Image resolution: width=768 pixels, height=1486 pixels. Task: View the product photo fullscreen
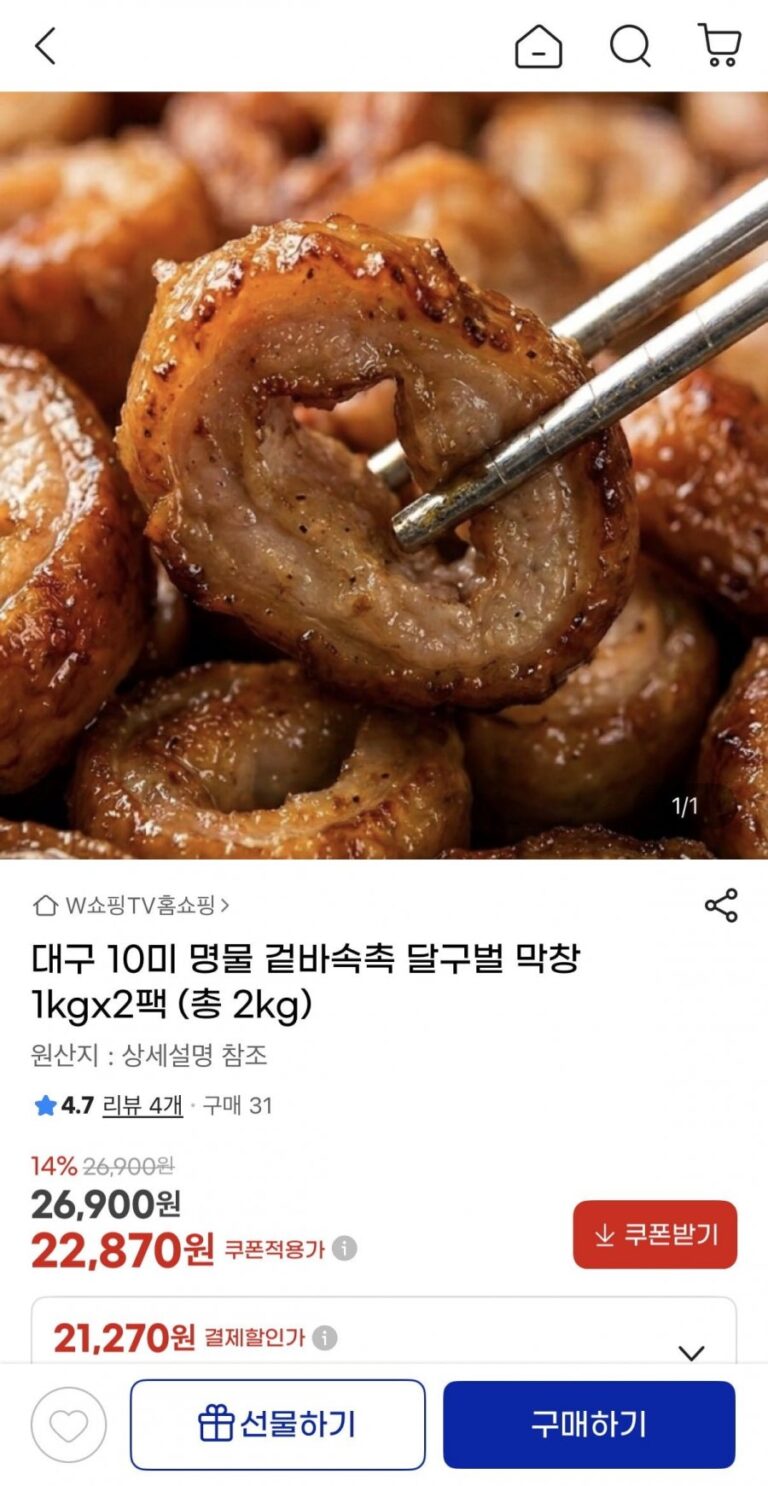tap(384, 475)
